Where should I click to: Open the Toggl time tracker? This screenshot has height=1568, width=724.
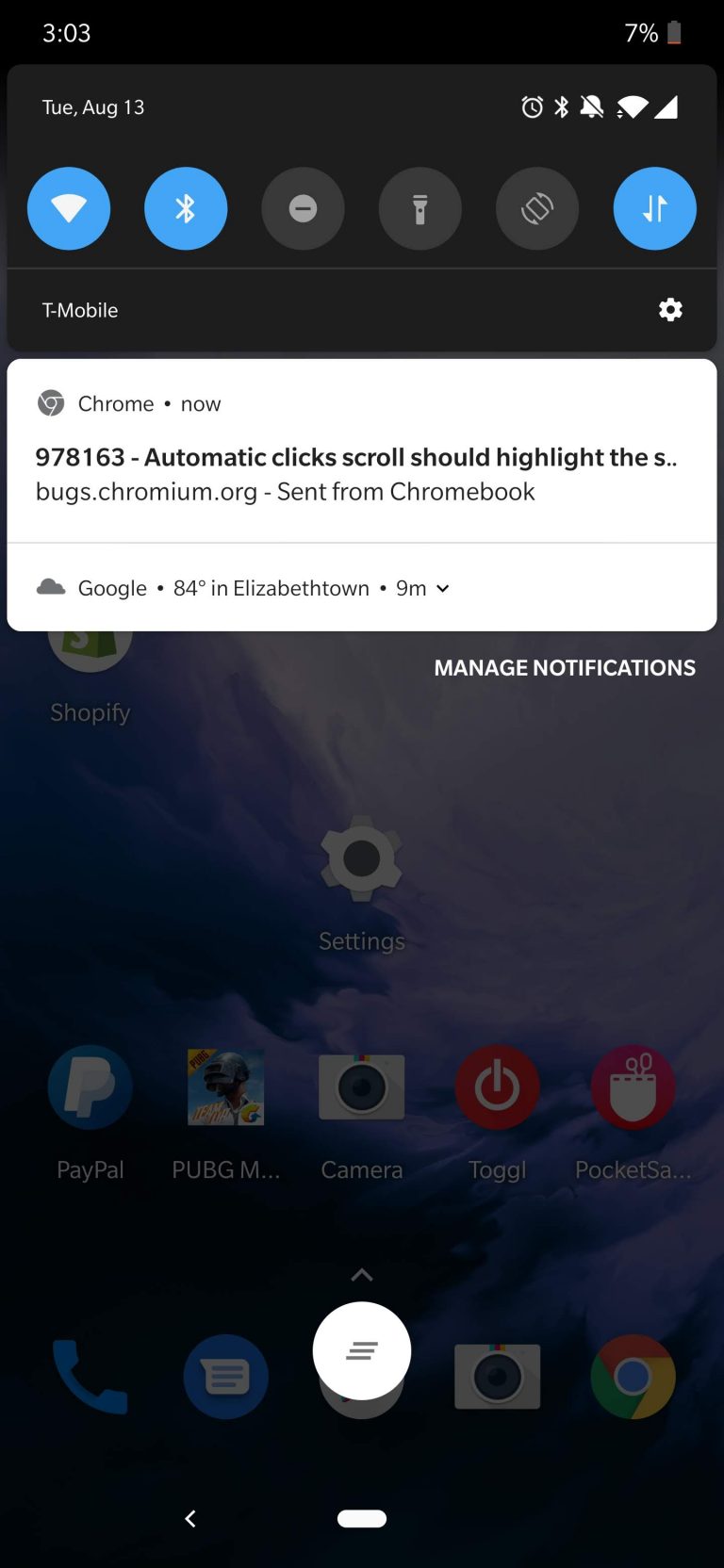tap(497, 1086)
